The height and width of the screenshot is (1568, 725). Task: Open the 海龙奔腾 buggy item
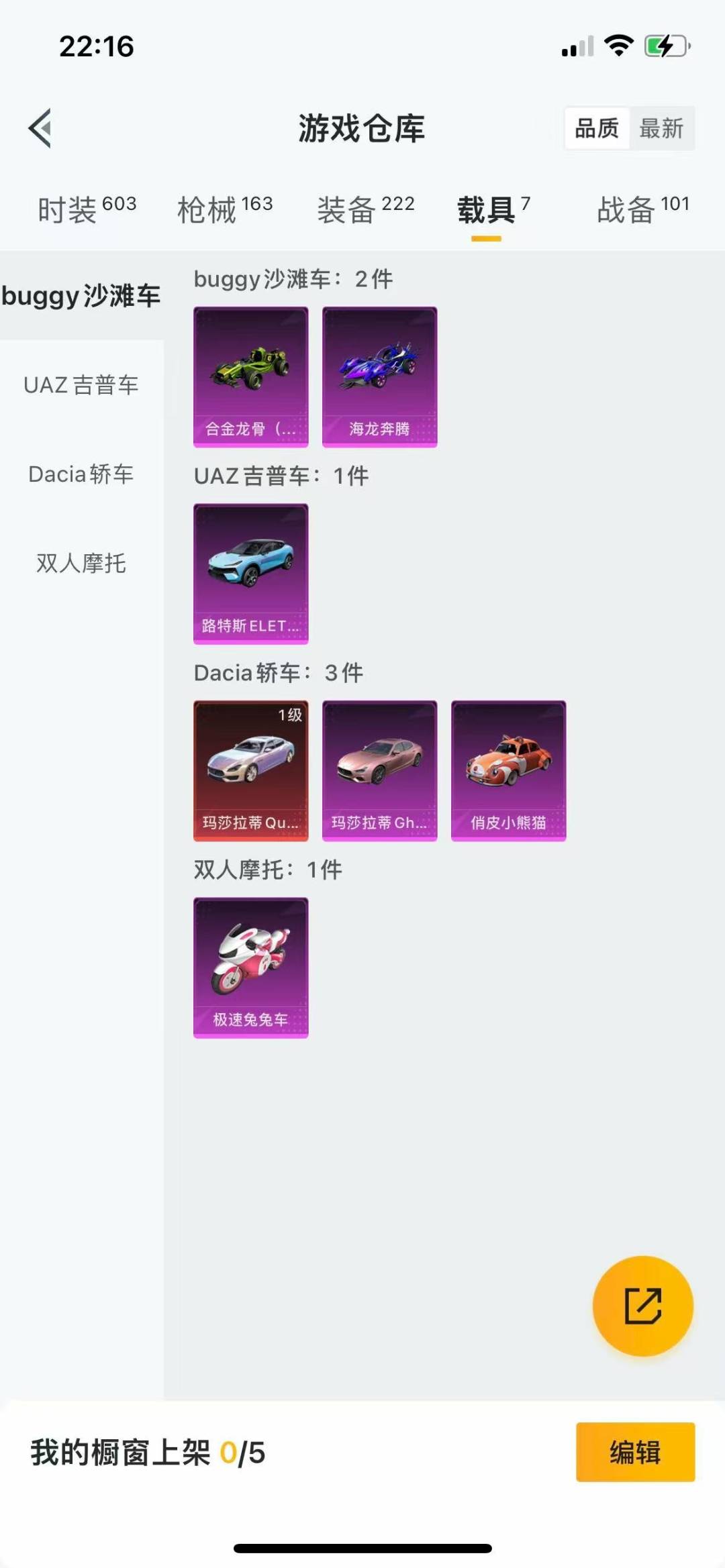coord(380,376)
